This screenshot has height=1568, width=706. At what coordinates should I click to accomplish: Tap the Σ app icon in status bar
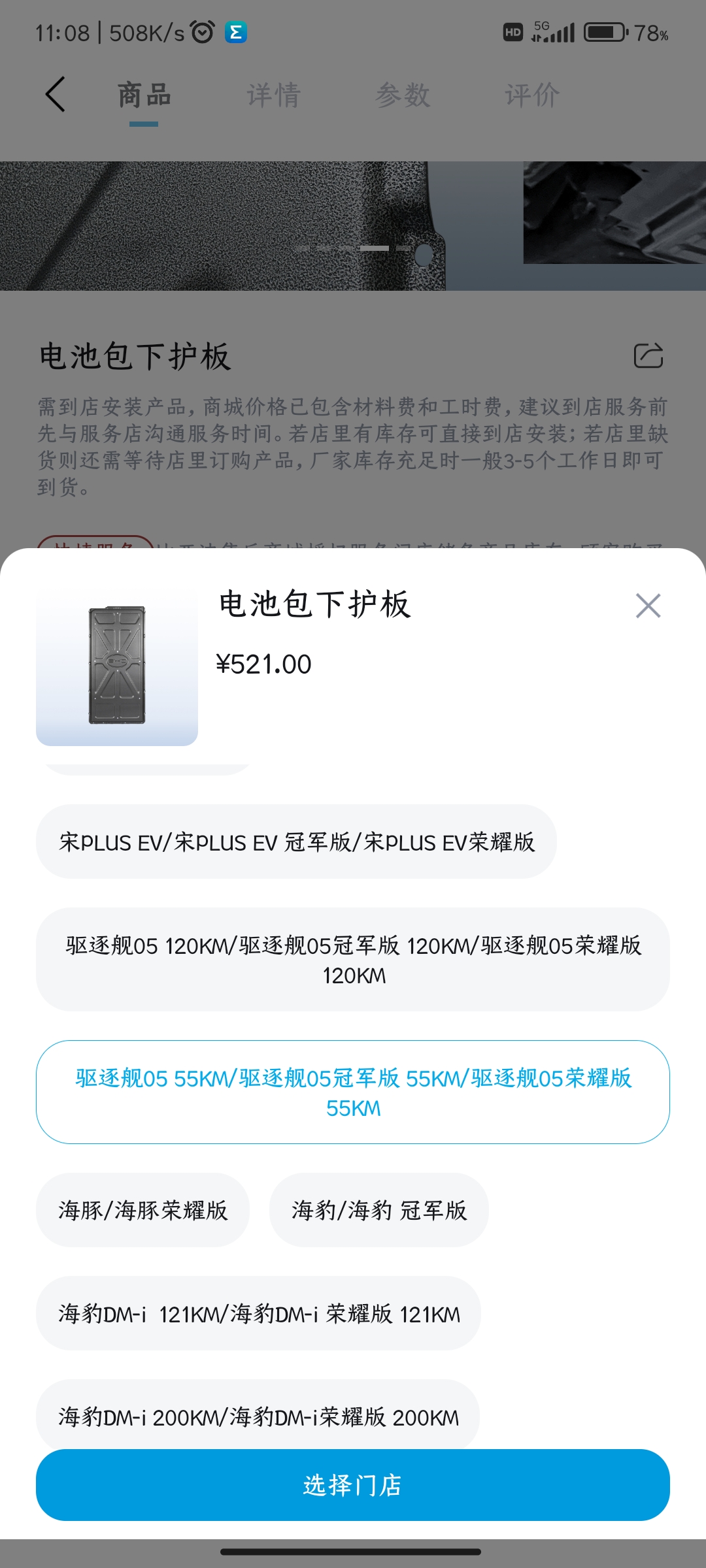[237, 31]
